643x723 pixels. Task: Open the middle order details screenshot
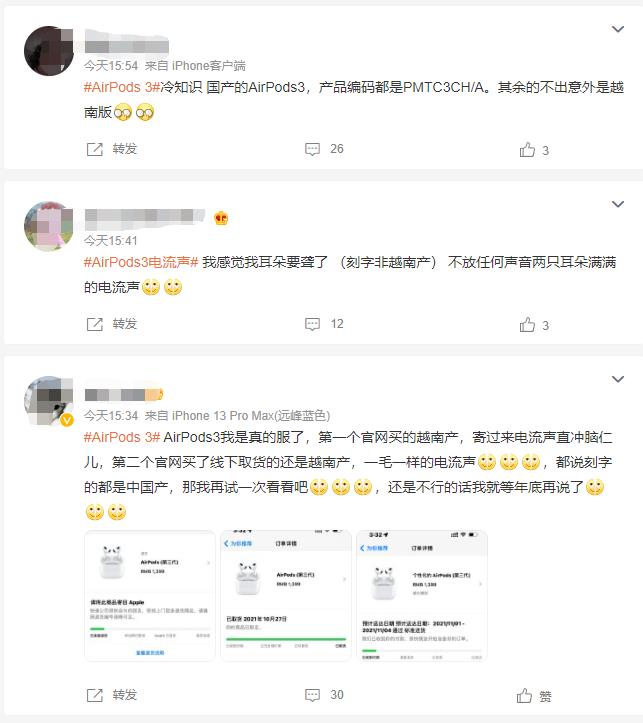pyautogui.click(x=285, y=596)
